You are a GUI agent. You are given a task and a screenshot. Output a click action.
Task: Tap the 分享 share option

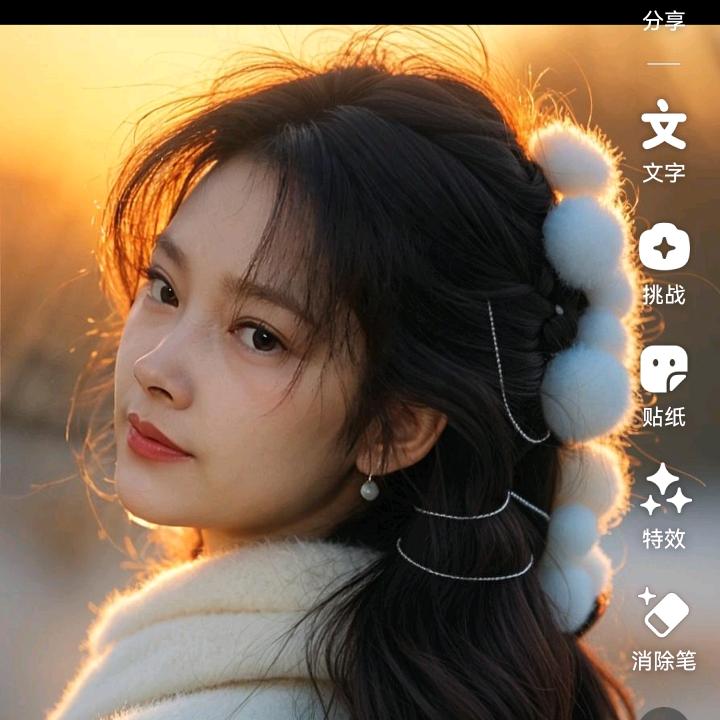pyautogui.click(x=664, y=20)
